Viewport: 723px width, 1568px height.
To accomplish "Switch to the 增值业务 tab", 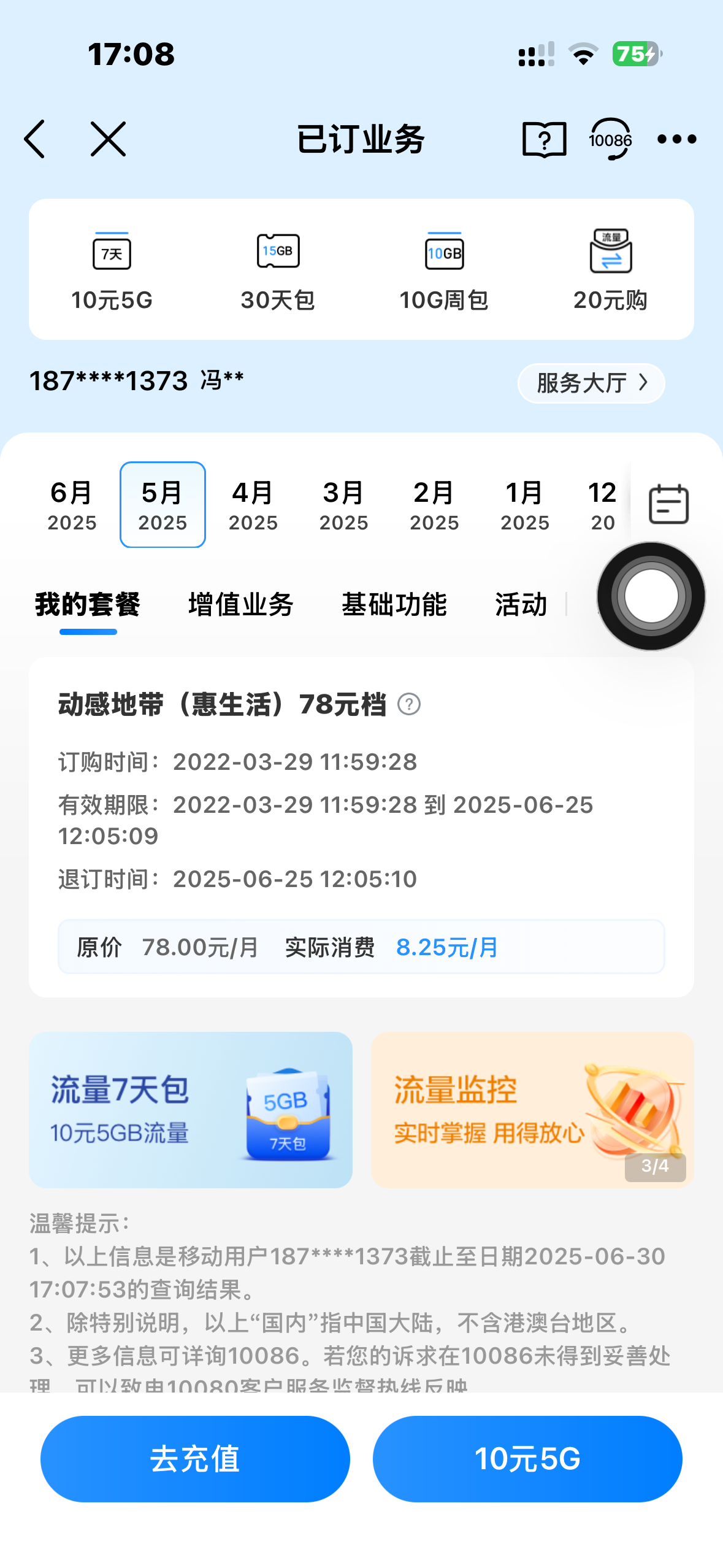I will (241, 605).
